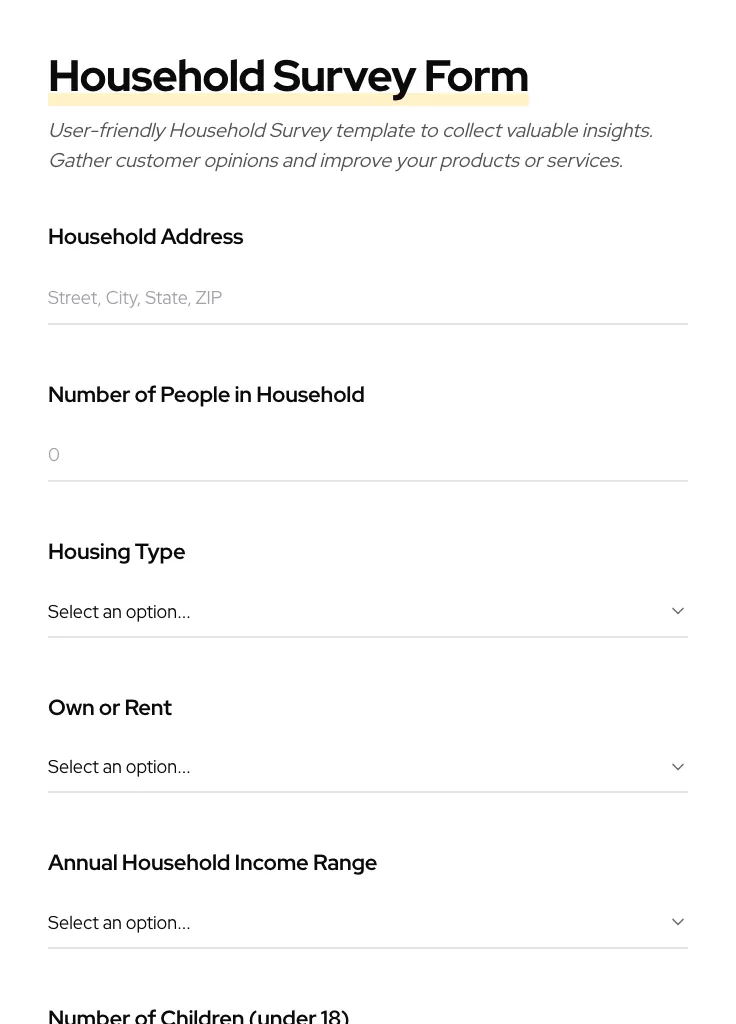Click the Number of People in Household field
The height and width of the screenshot is (1024, 736).
coord(368,455)
